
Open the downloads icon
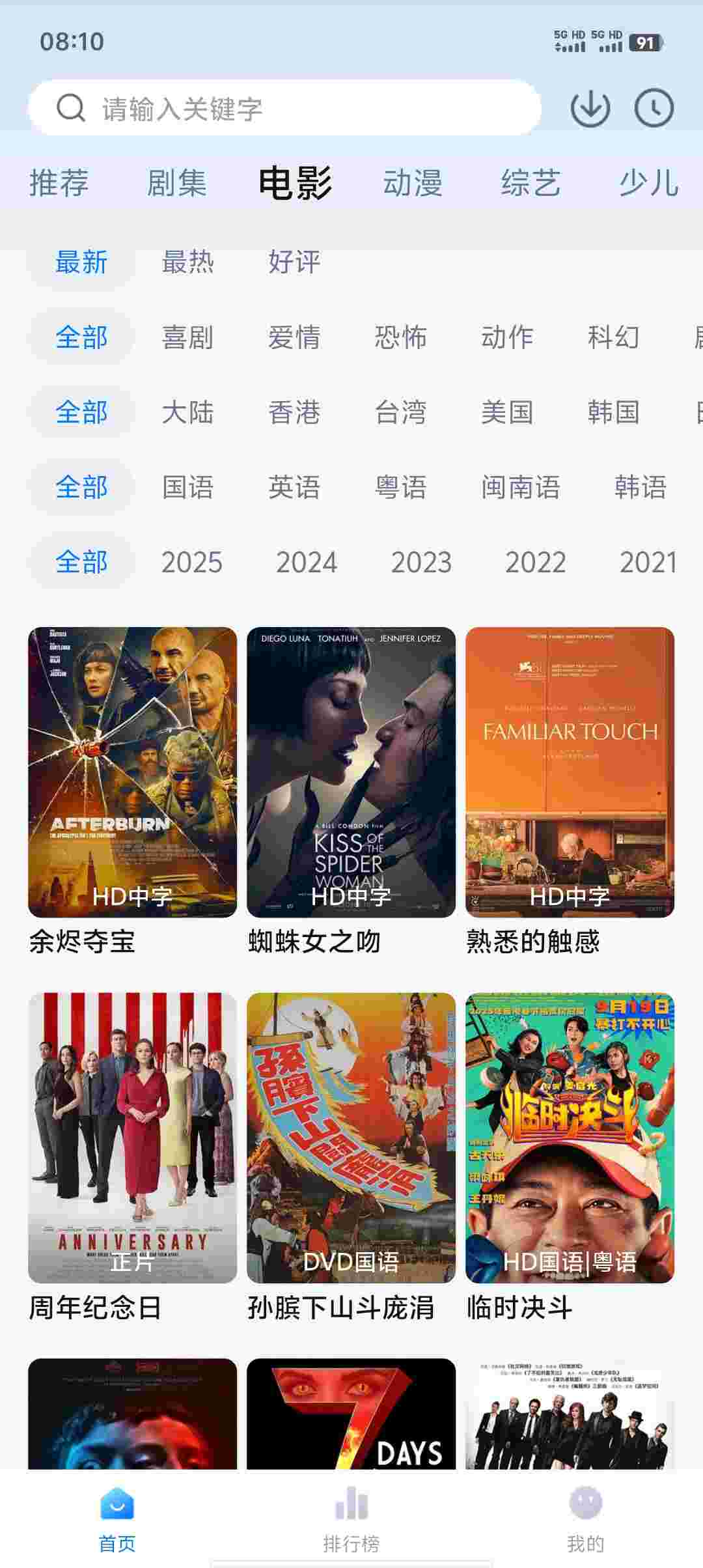(590, 108)
